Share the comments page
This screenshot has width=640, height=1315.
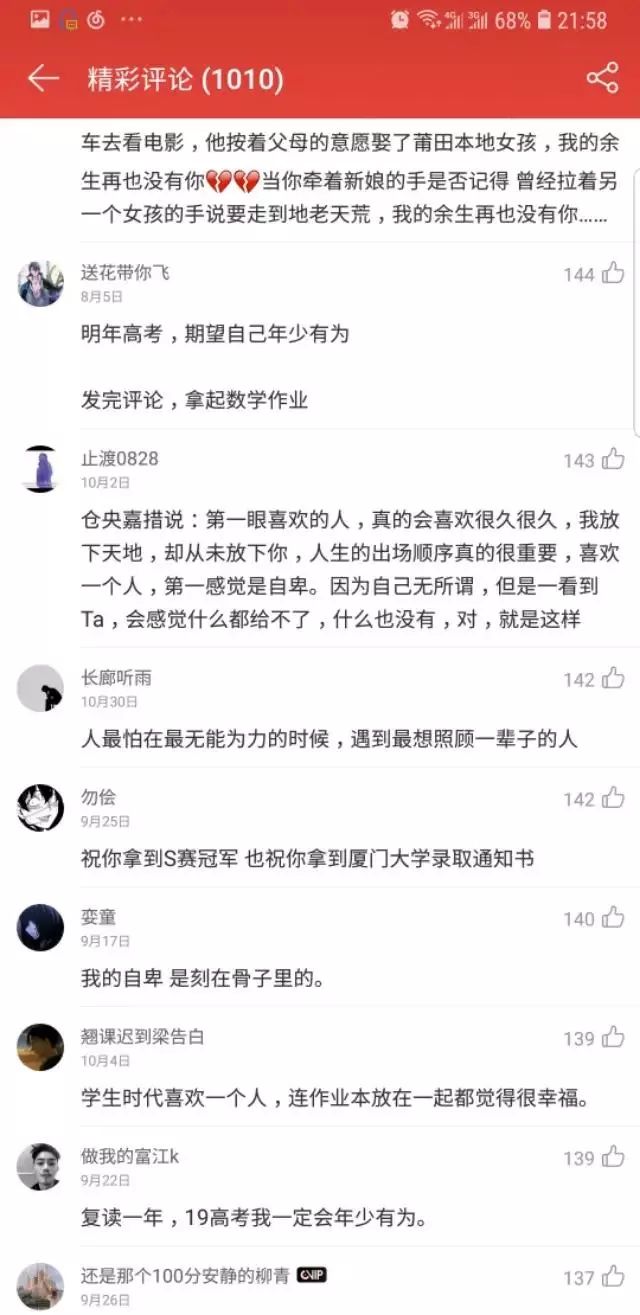[601, 79]
